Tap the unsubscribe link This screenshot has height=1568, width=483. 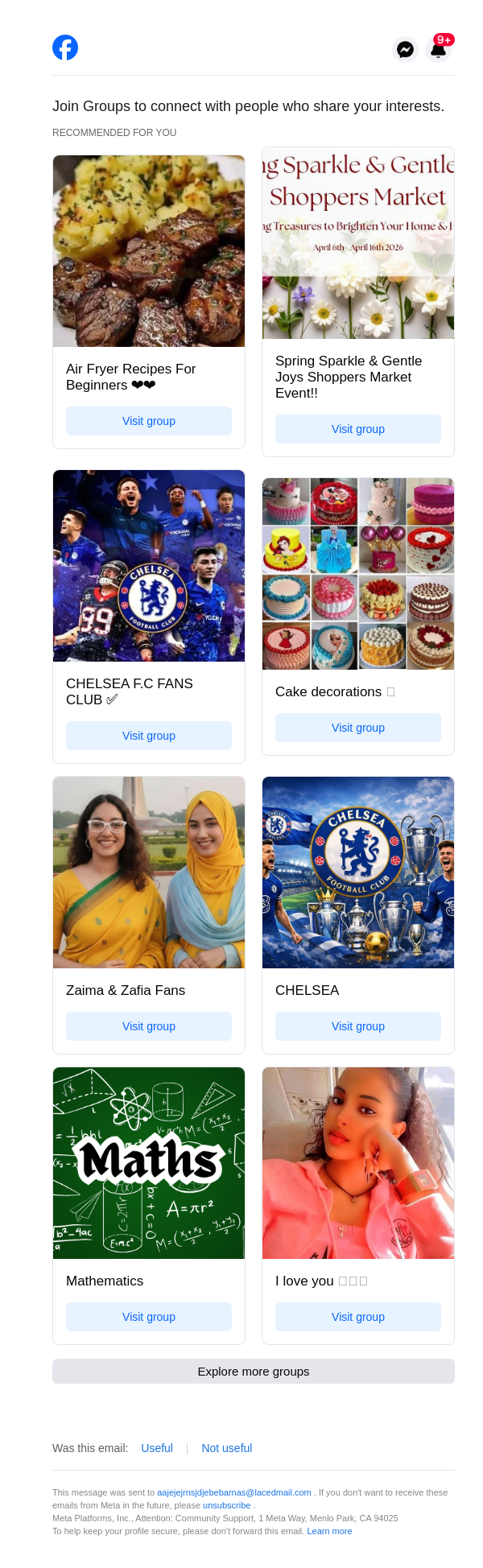pyautogui.click(x=226, y=1505)
